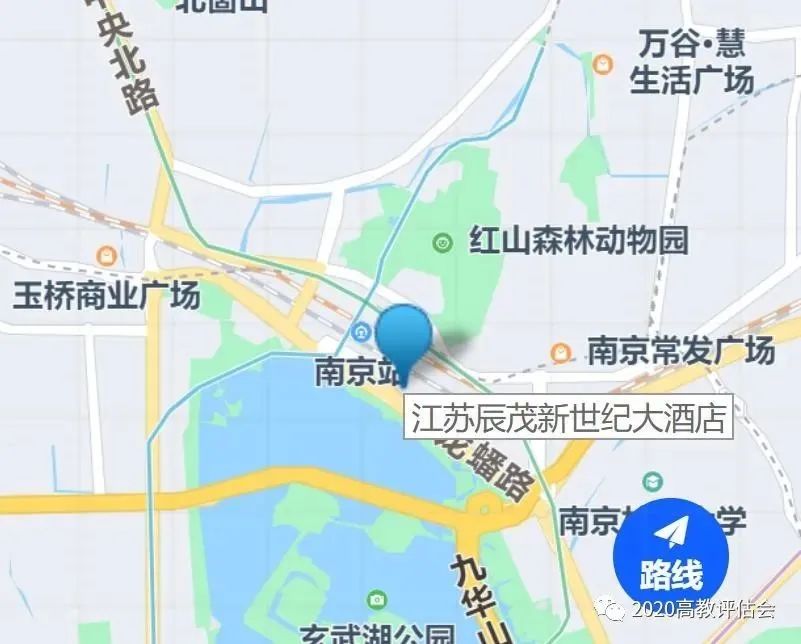Open the 江苏辰茂新世纪大酒店 callout label
The image size is (801, 644).
pos(569,418)
